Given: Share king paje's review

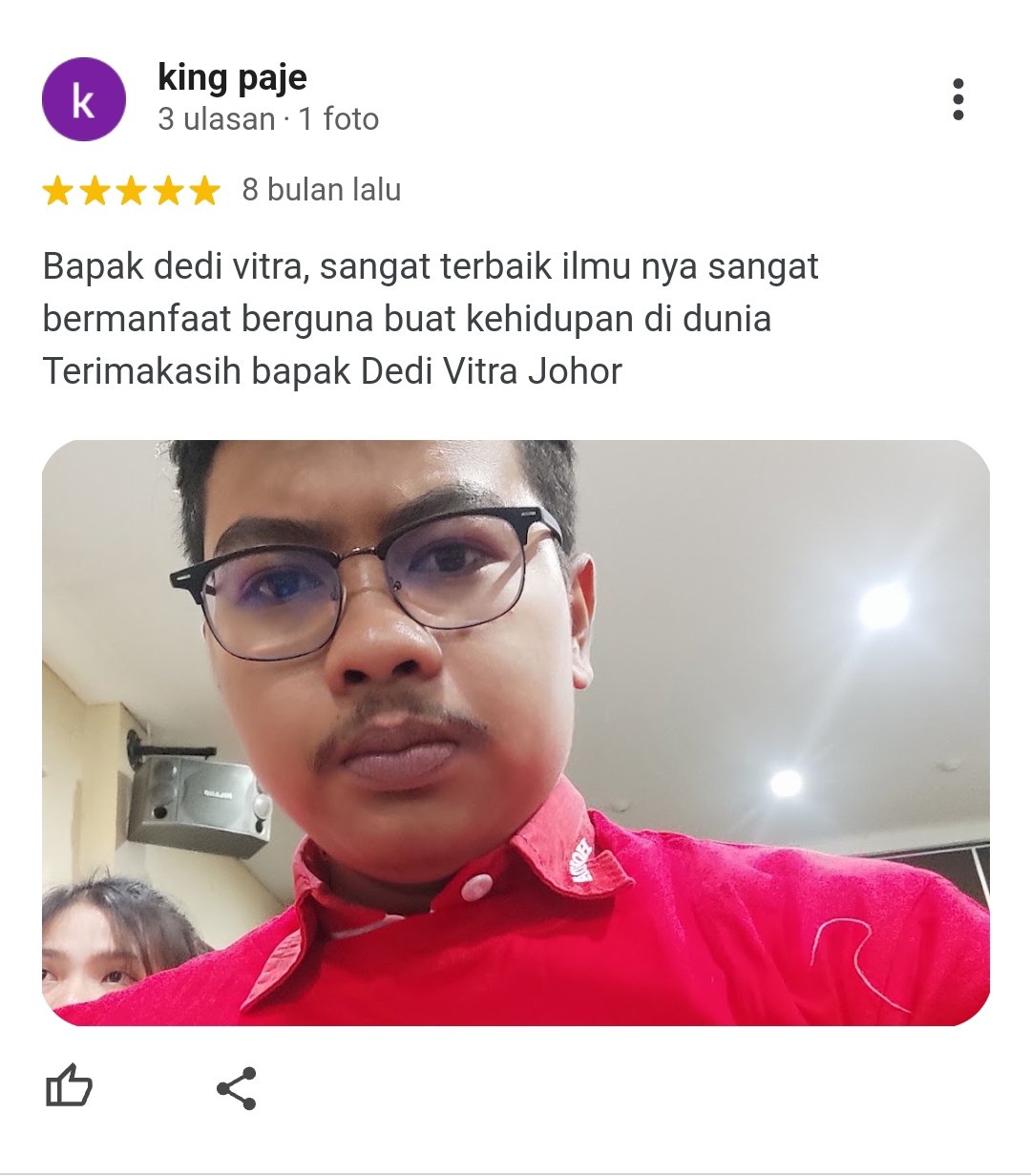Looking at the screenshot, I should coord(236,1088).
